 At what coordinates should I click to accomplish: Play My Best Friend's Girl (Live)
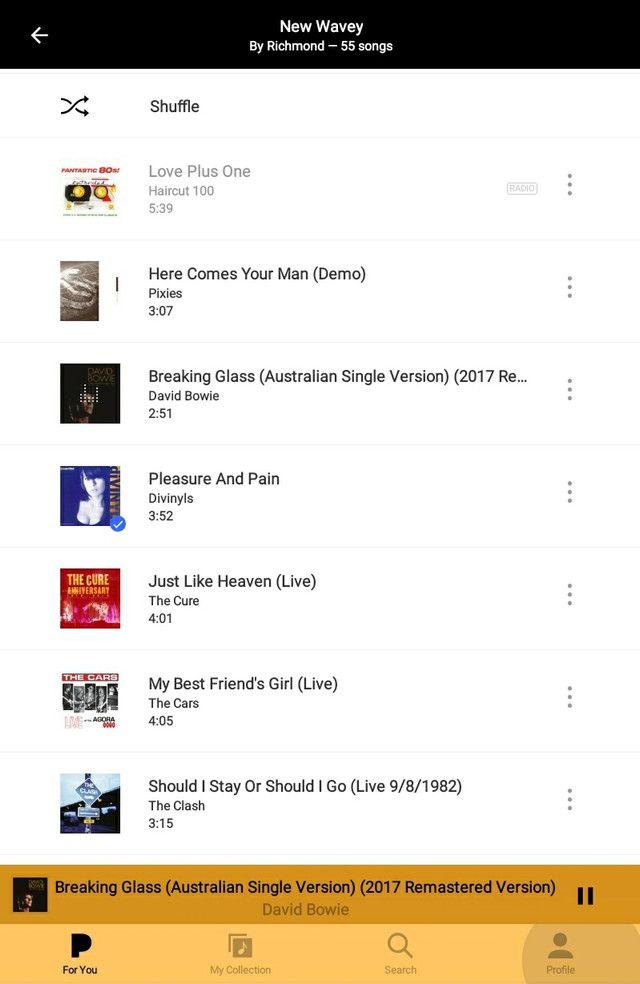click(x=243, y=684)
